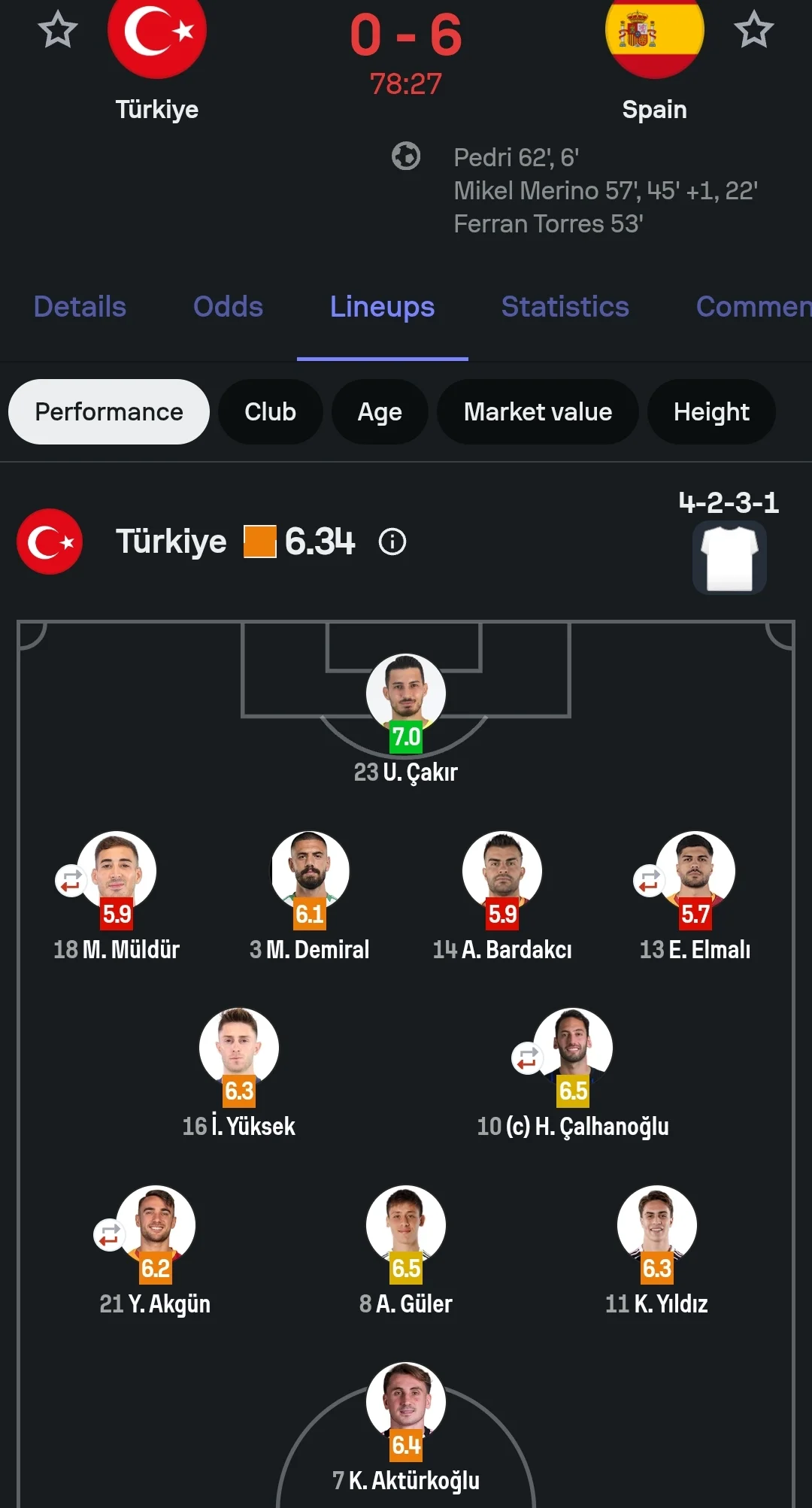The image size is (812, 1508).
Task: Favorite the Türkiye team with star icon
Action: (x=58, y=31)
